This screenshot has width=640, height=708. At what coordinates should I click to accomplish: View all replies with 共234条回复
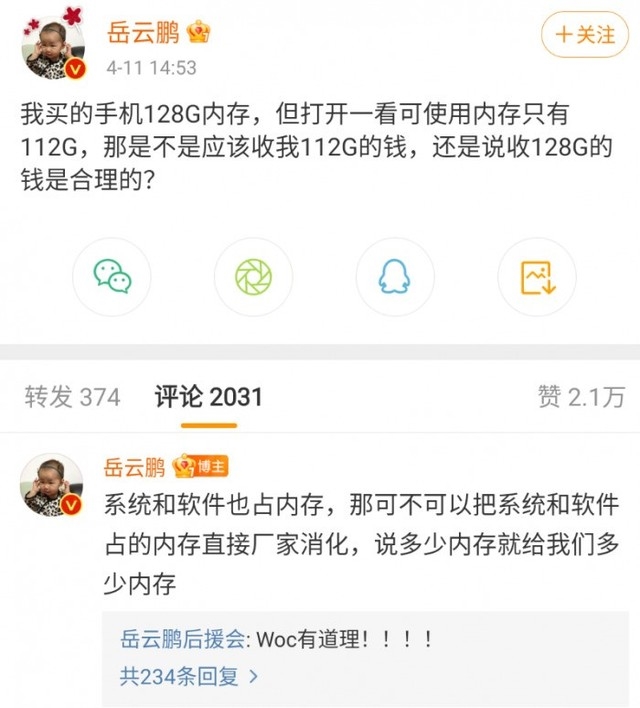click(189, 676)
